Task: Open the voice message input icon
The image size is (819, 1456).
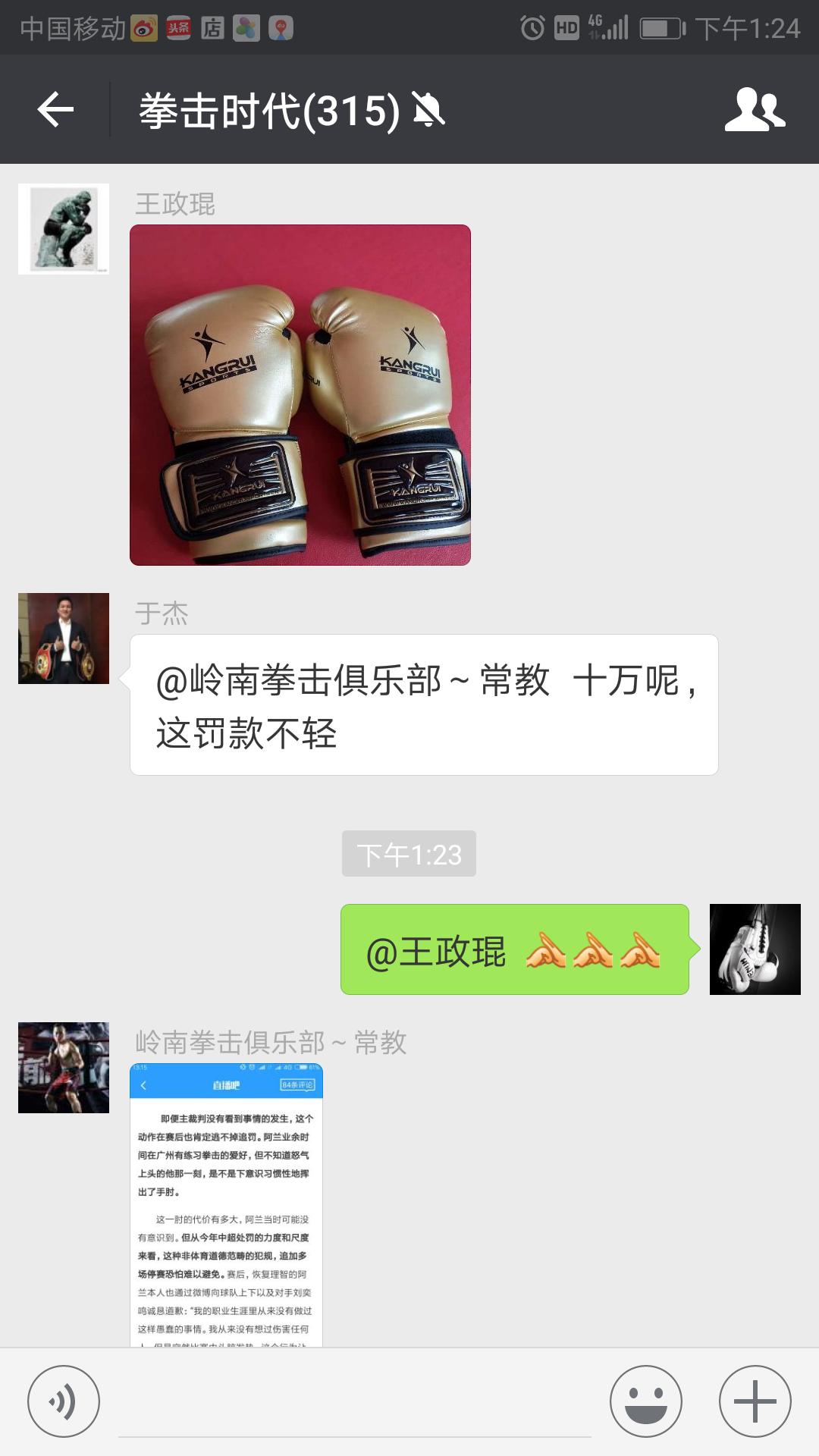Action: (x=64, y=1399)
